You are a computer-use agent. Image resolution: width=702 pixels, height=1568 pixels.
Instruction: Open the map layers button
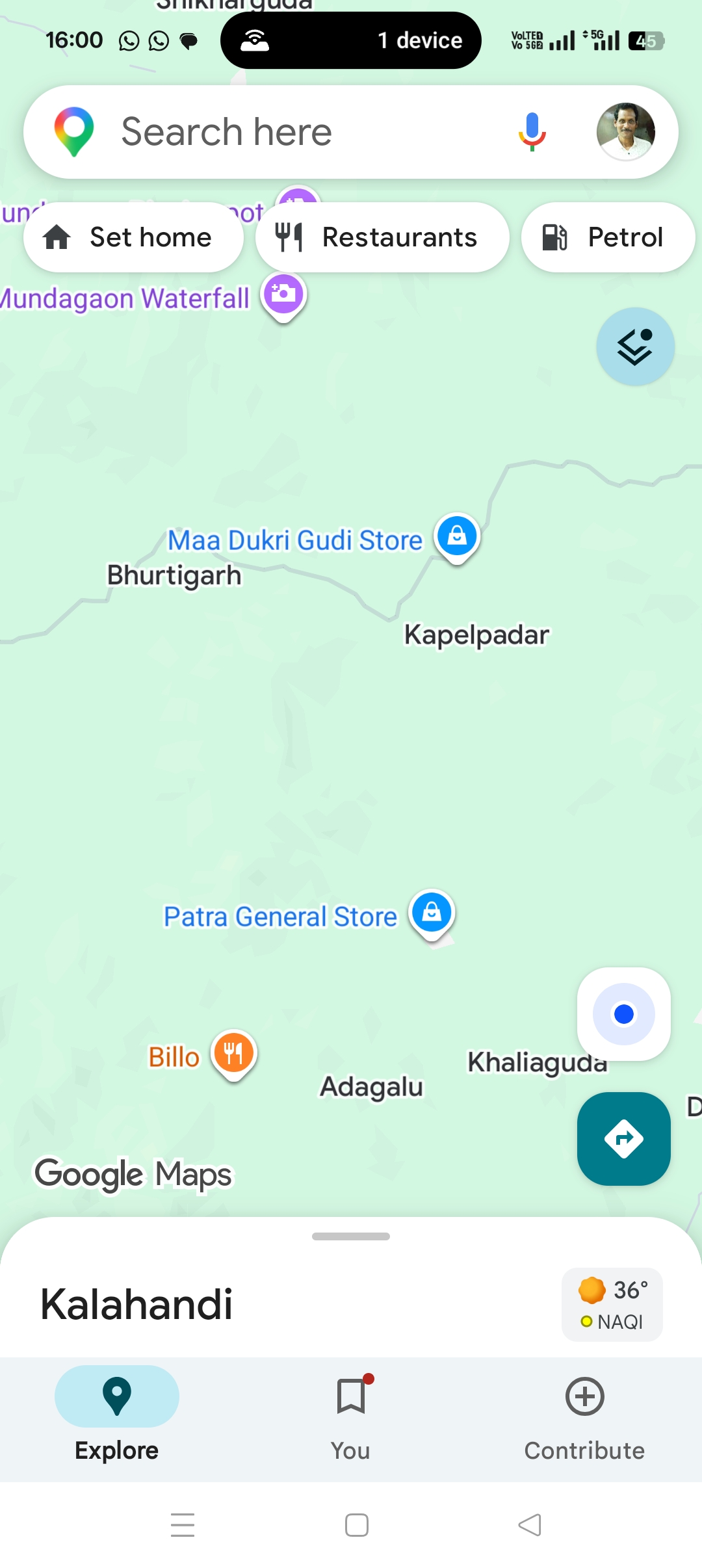(x=635, y=346)
